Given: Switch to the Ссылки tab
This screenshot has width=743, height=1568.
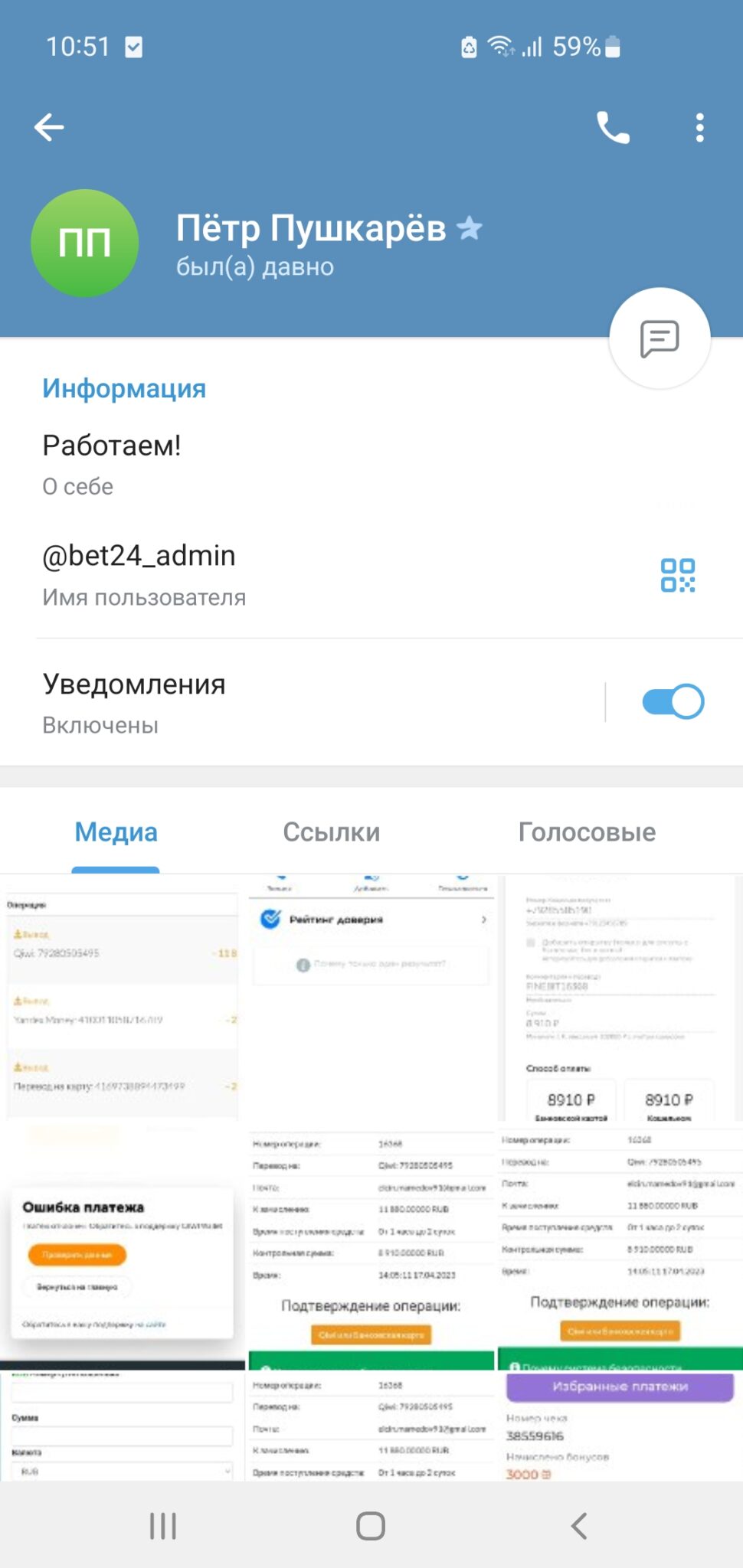Looking at the screenshot, I should click(332, 832).
